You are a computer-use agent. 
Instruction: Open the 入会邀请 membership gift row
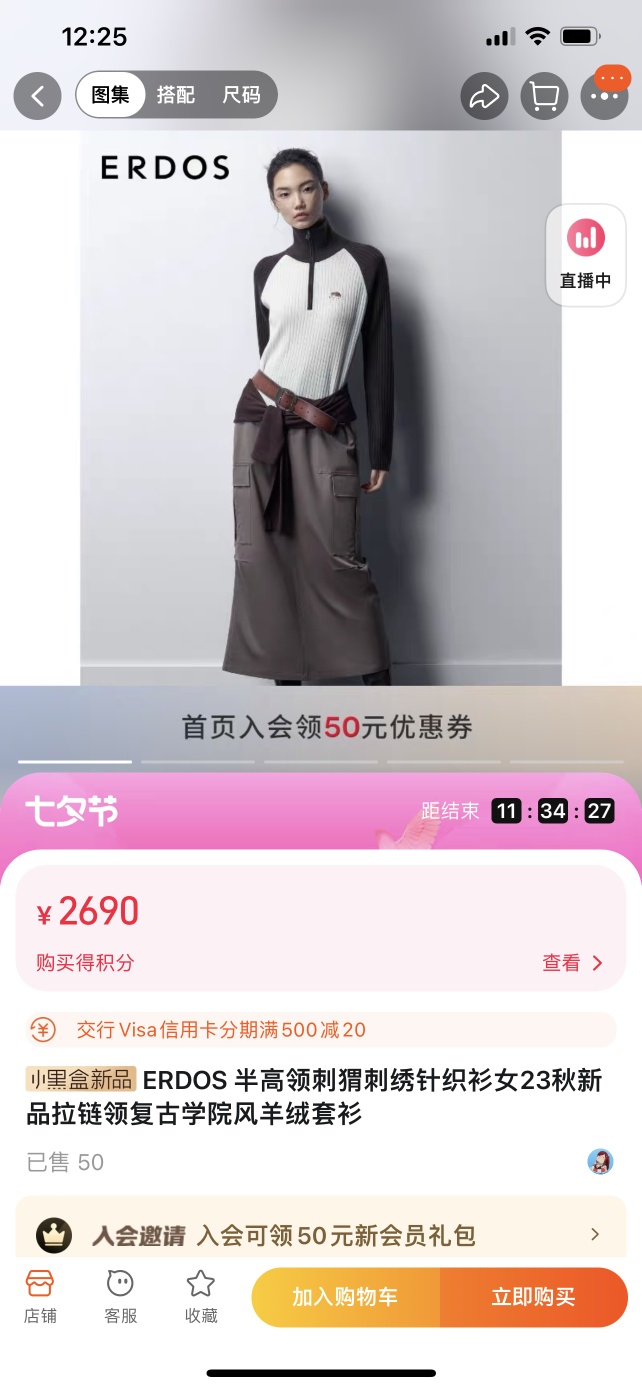point(320,1235)
